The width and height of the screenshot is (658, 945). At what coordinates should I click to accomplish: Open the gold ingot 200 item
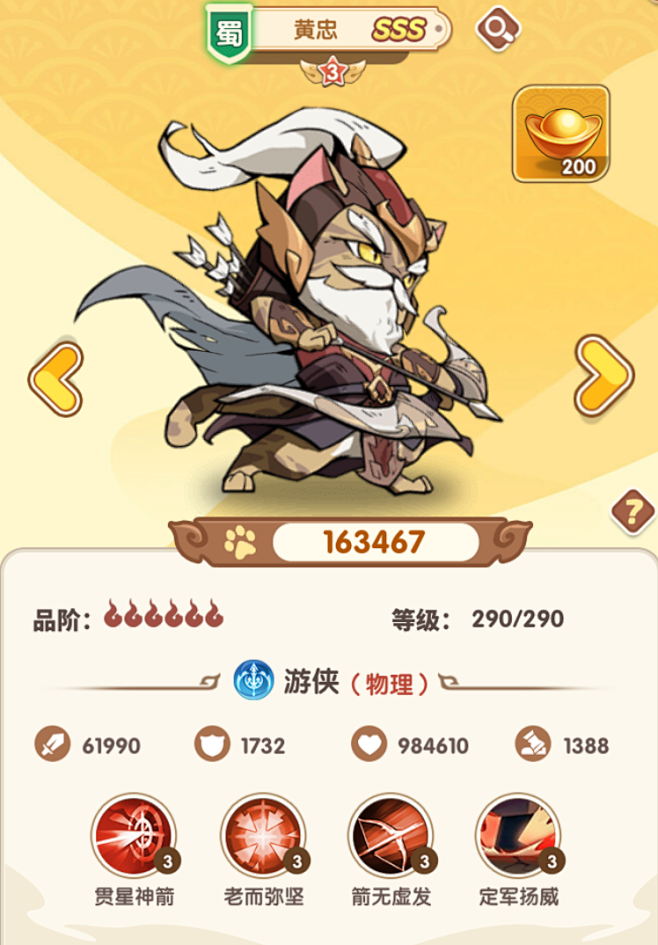[x=561, y=134]
